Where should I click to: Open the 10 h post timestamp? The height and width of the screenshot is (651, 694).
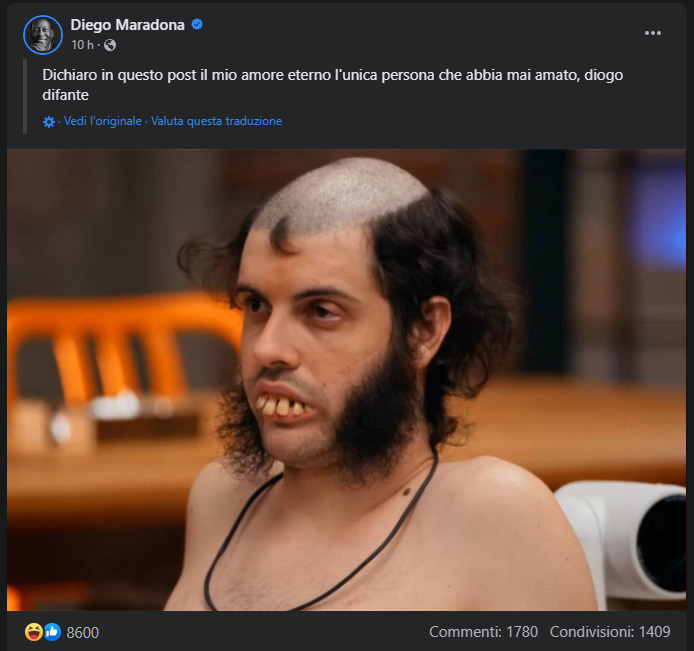coord(82,45)
